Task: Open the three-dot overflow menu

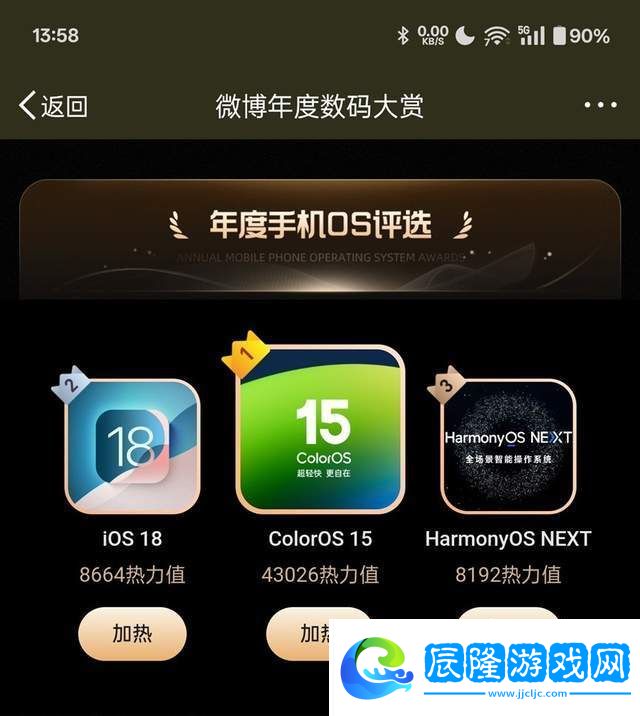Action: tap(600, 105)
